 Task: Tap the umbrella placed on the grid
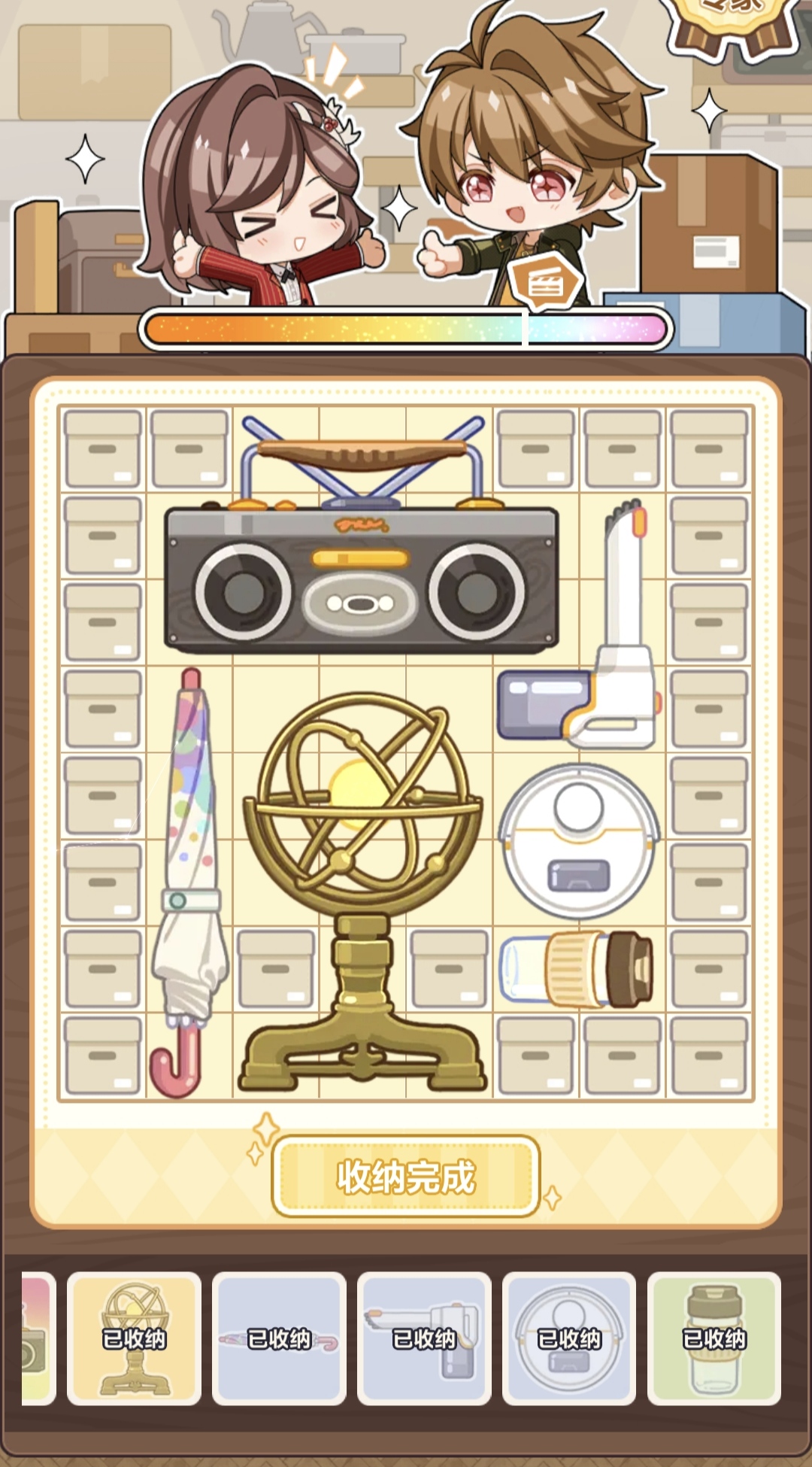pos(189,880)
